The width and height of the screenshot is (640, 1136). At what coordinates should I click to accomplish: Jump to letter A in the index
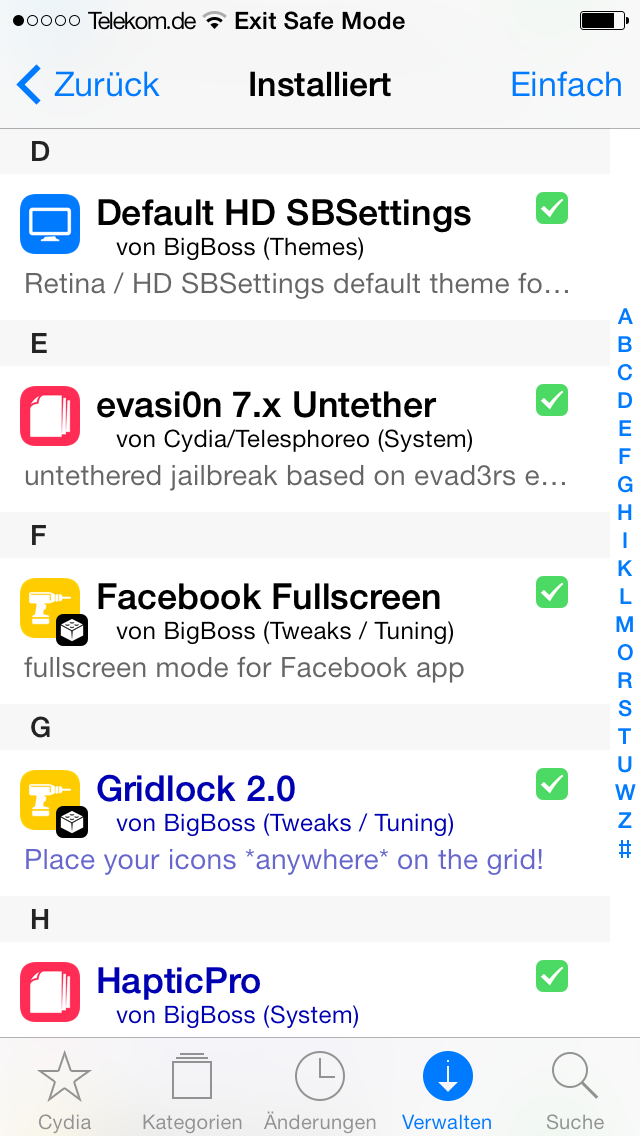click(x=625, y=317)
